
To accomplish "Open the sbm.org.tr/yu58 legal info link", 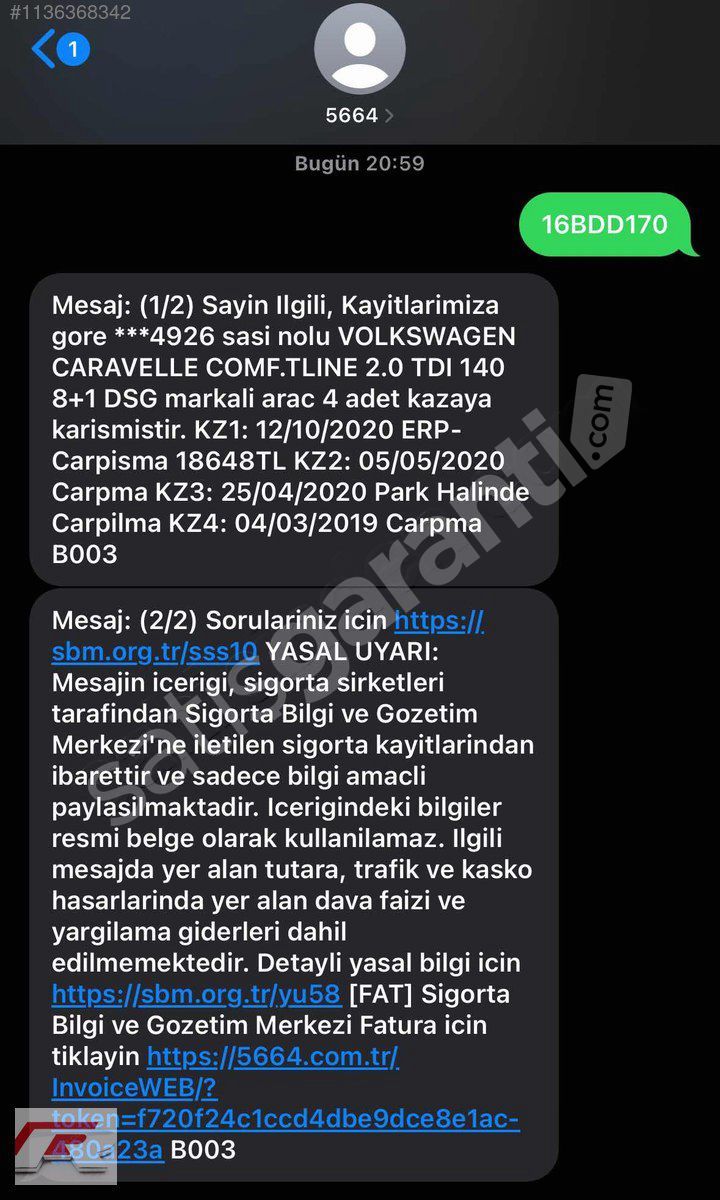I will [197, 994].
